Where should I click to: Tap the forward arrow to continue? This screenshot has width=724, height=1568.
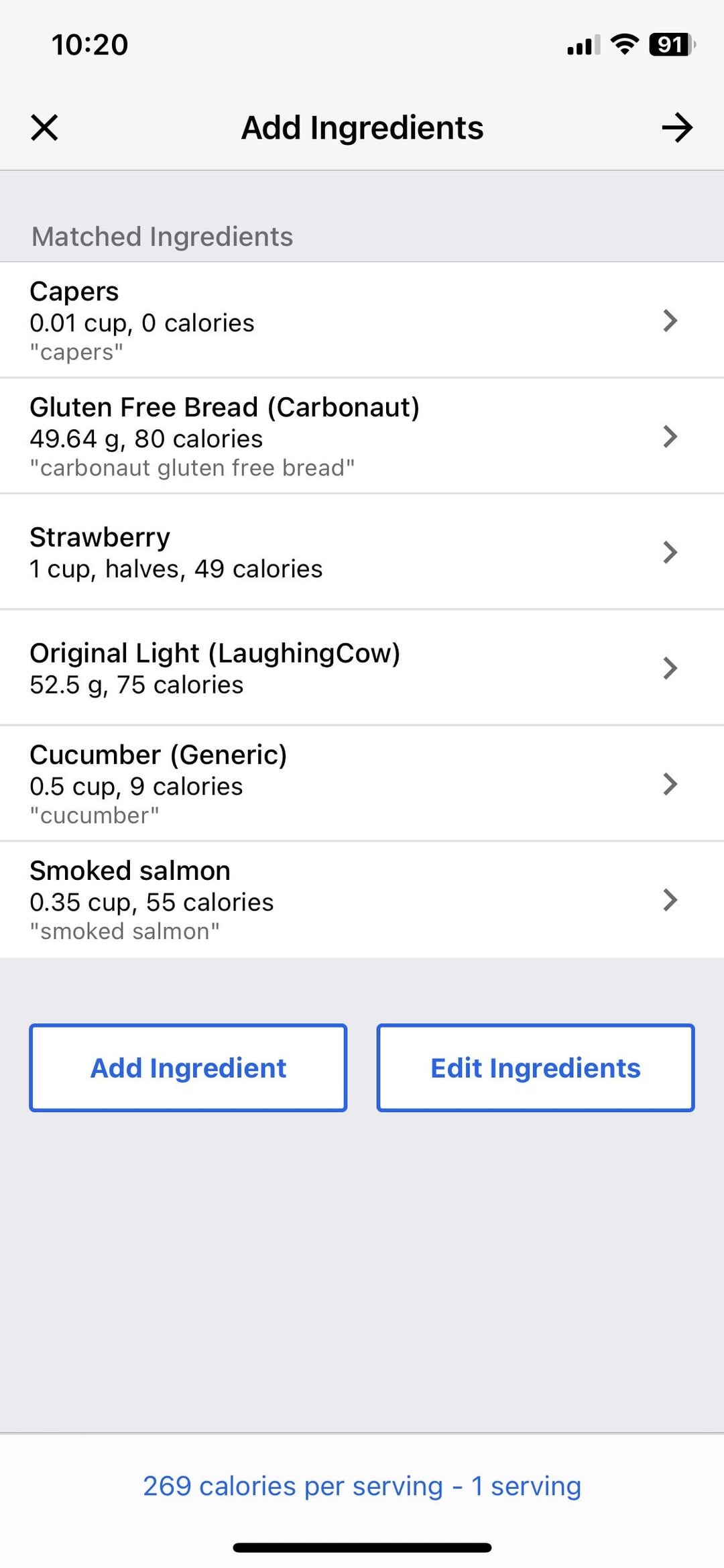tap(677, 127)
